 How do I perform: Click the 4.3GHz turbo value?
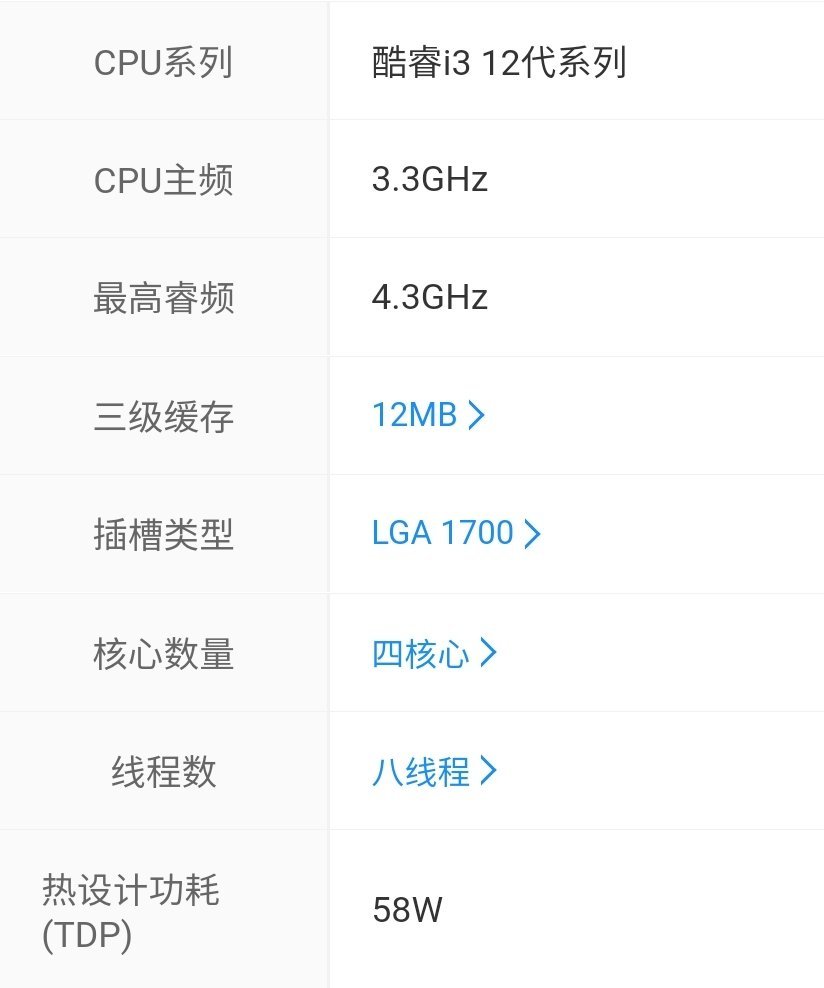coord(431,297)
